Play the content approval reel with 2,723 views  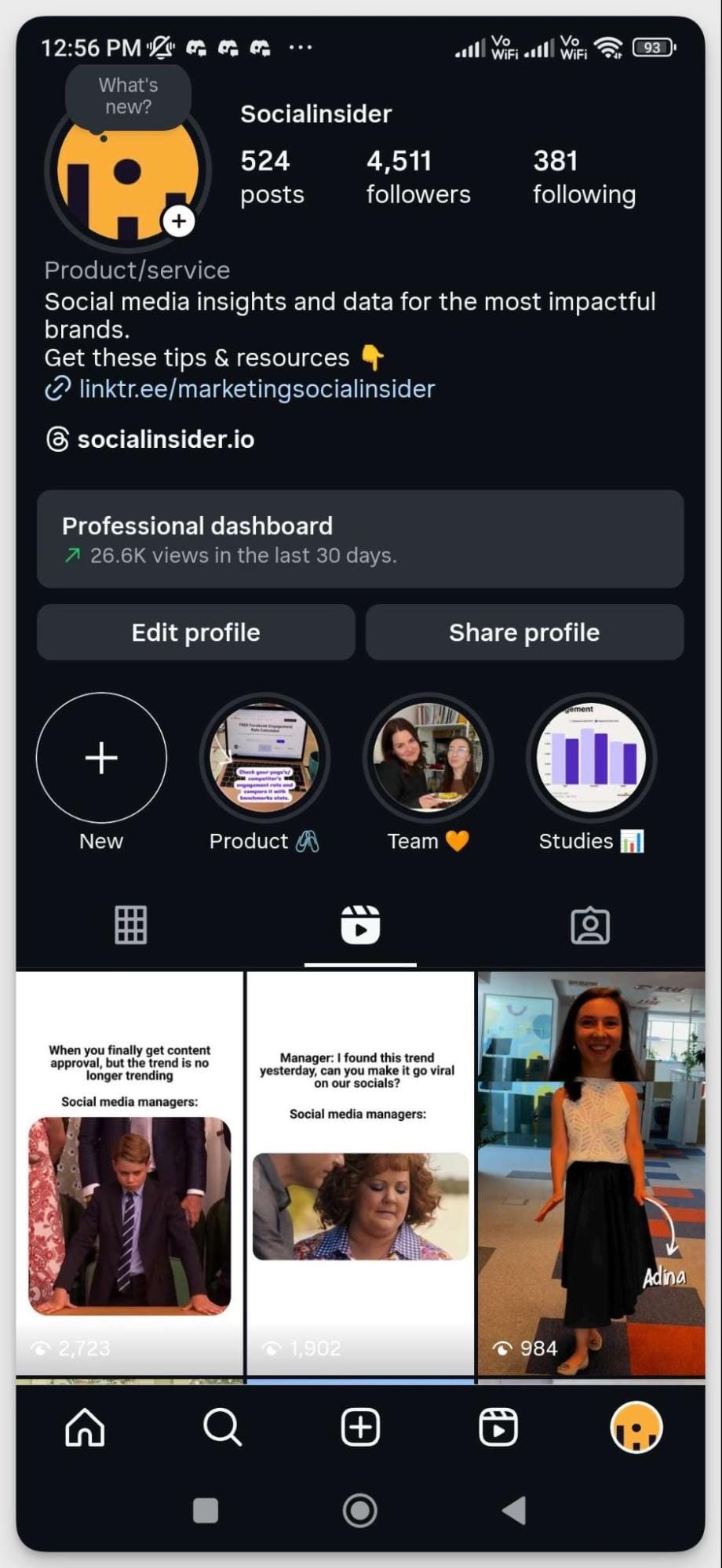tap(129, 1173)
